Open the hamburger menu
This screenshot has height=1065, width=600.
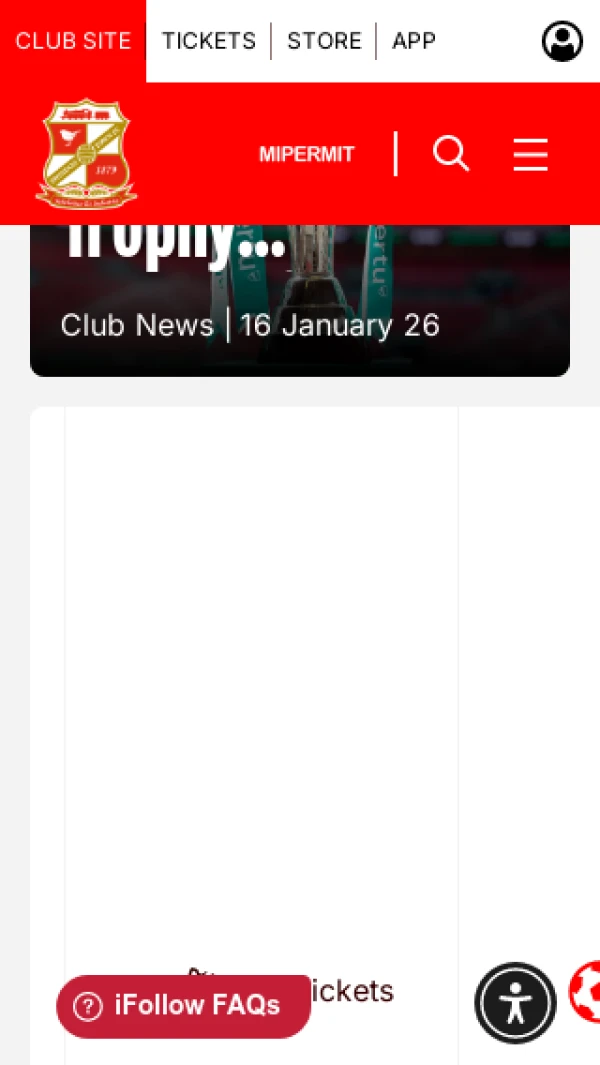[530, 154]
